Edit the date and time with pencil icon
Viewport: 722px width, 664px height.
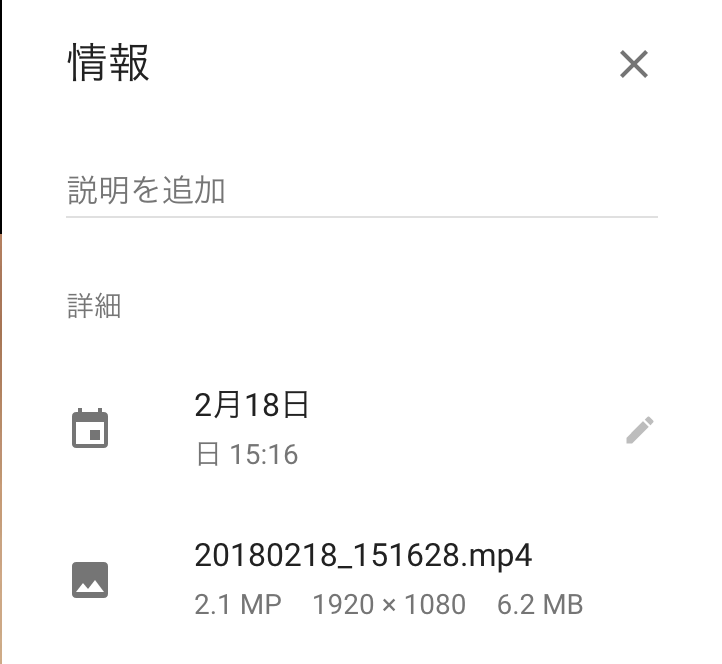click(x=639, y=430)
